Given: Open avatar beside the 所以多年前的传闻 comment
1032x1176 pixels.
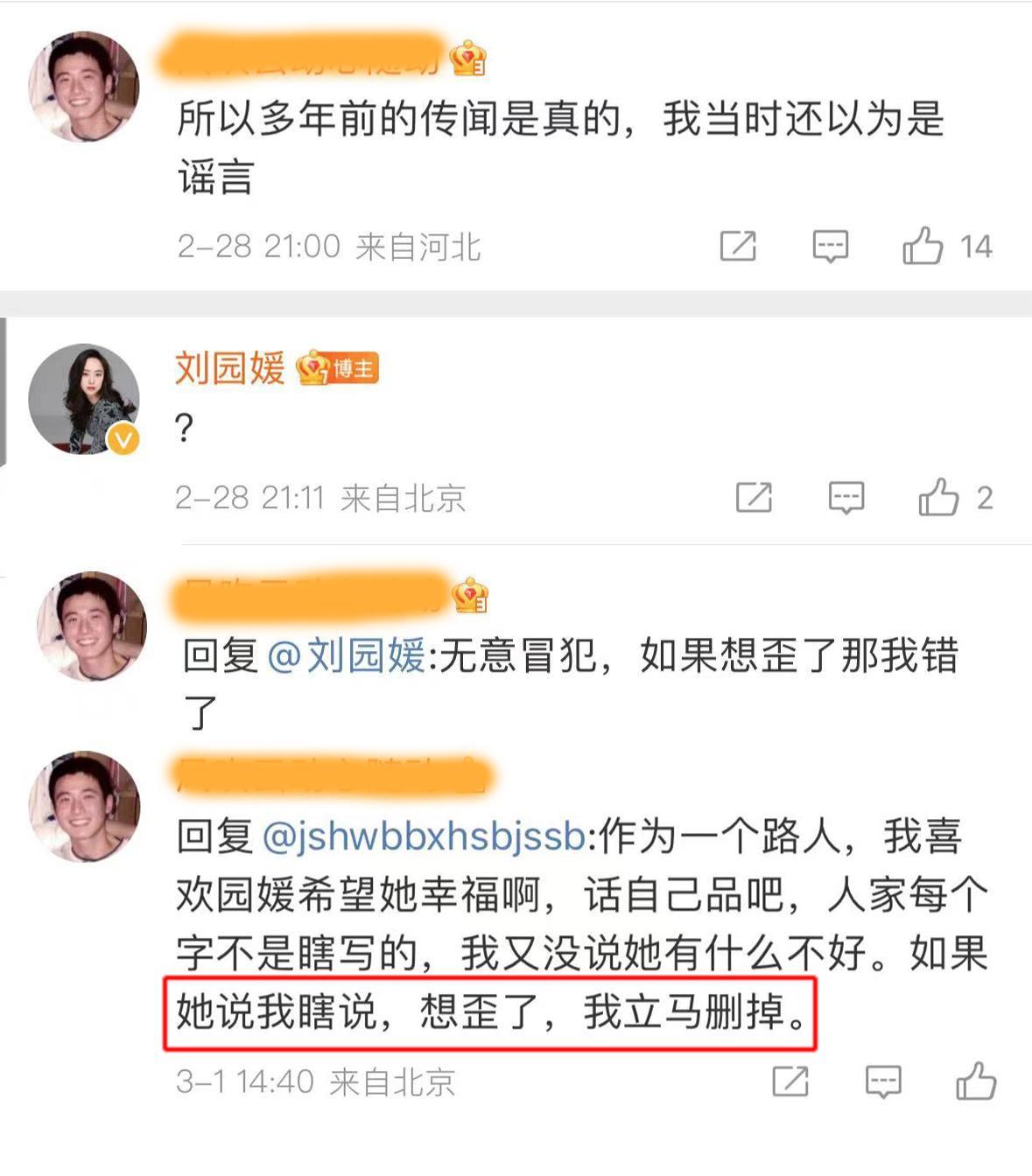Looking at the screenshot, I should (84, 87).
